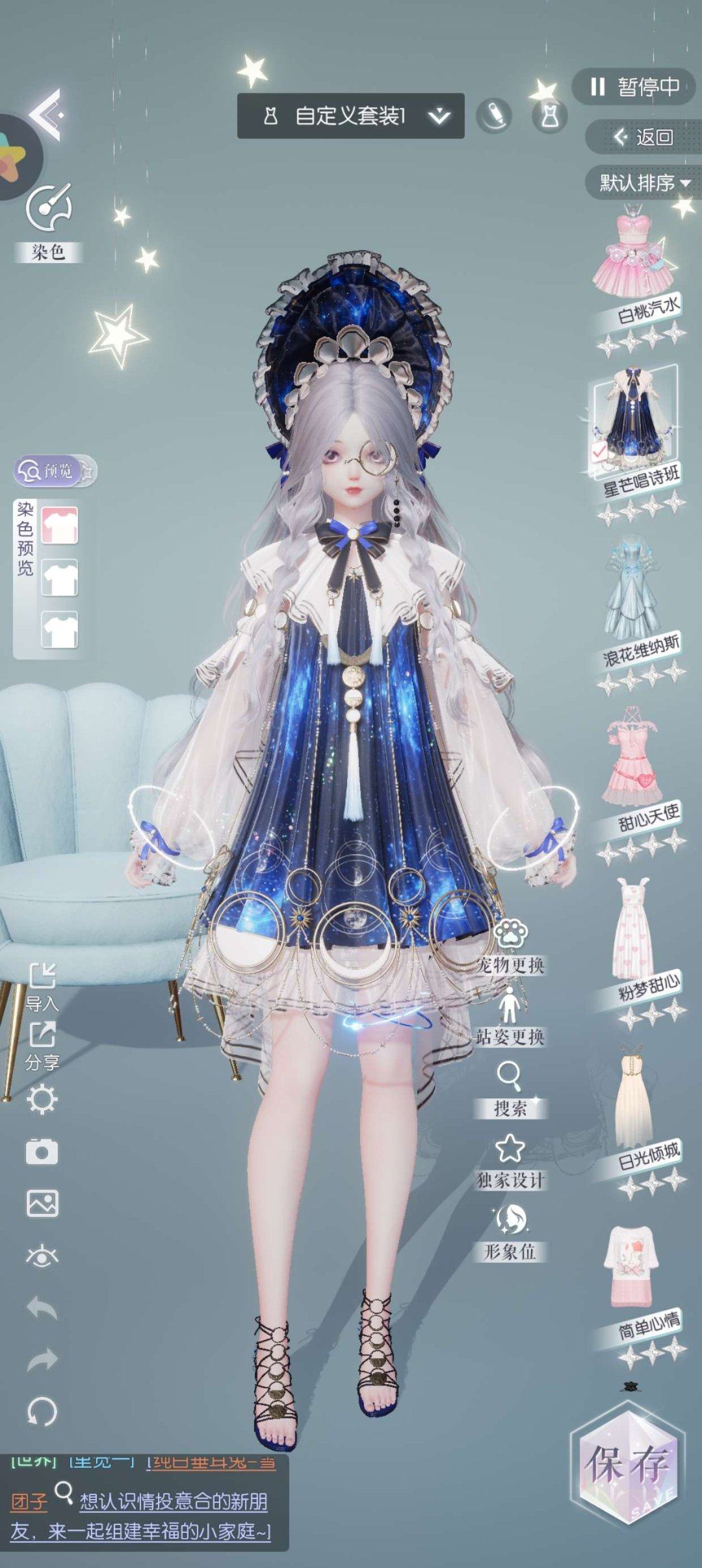The width and height of the screenshot is (702, 1568).
Task: Open the settings gear
Action: (42, 1100)
